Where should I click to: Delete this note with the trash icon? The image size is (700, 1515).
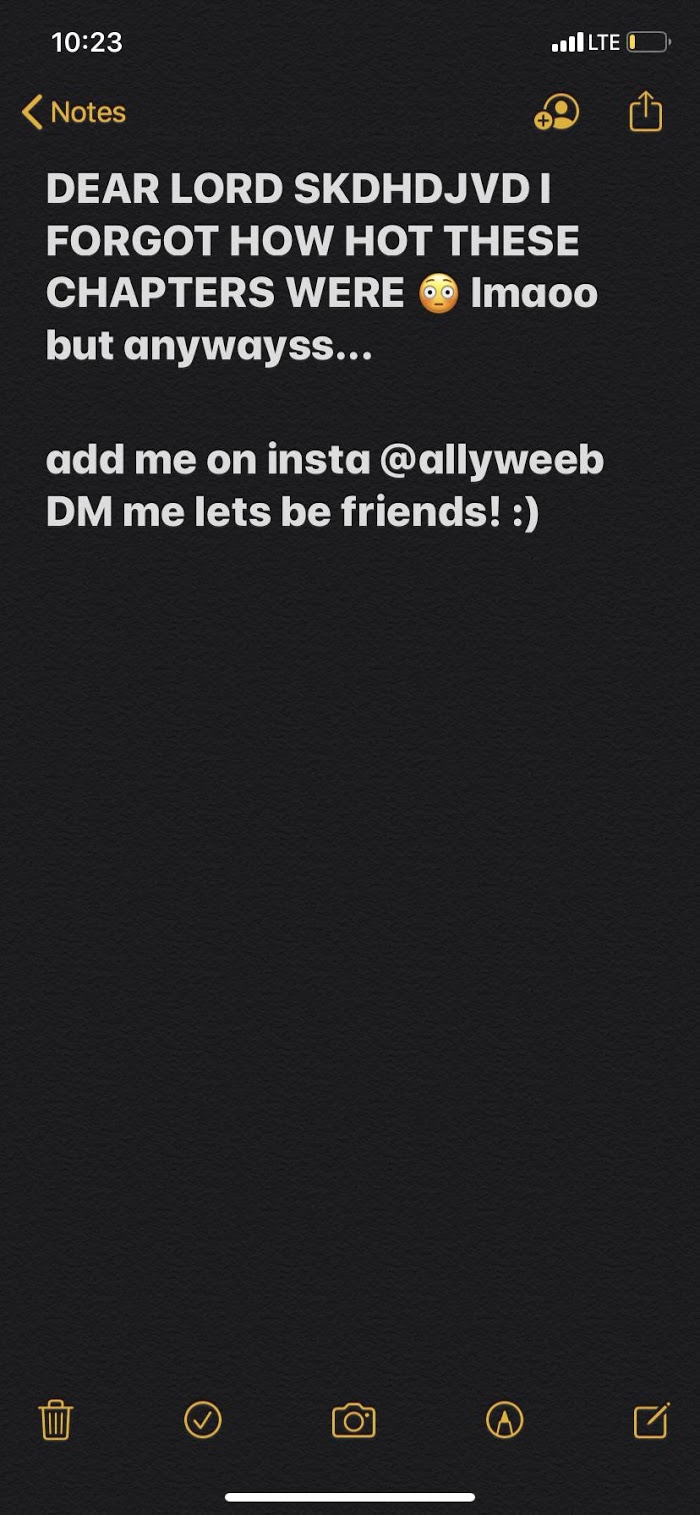point(56,1420)
